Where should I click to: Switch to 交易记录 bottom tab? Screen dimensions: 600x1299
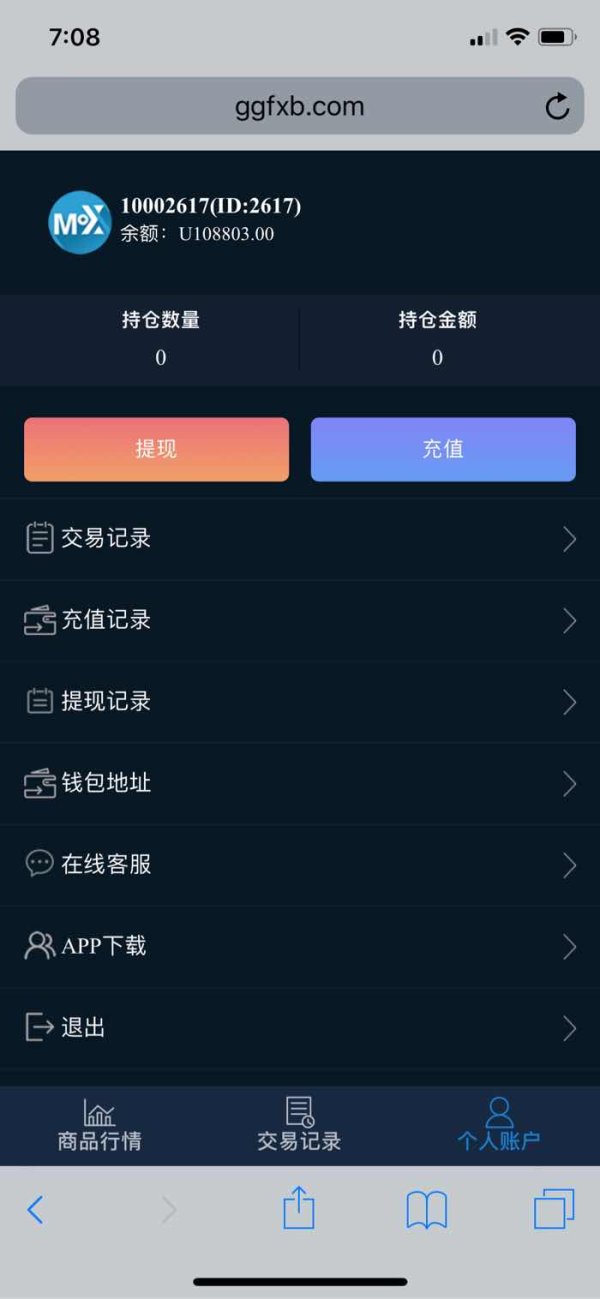pos(299,1125)
